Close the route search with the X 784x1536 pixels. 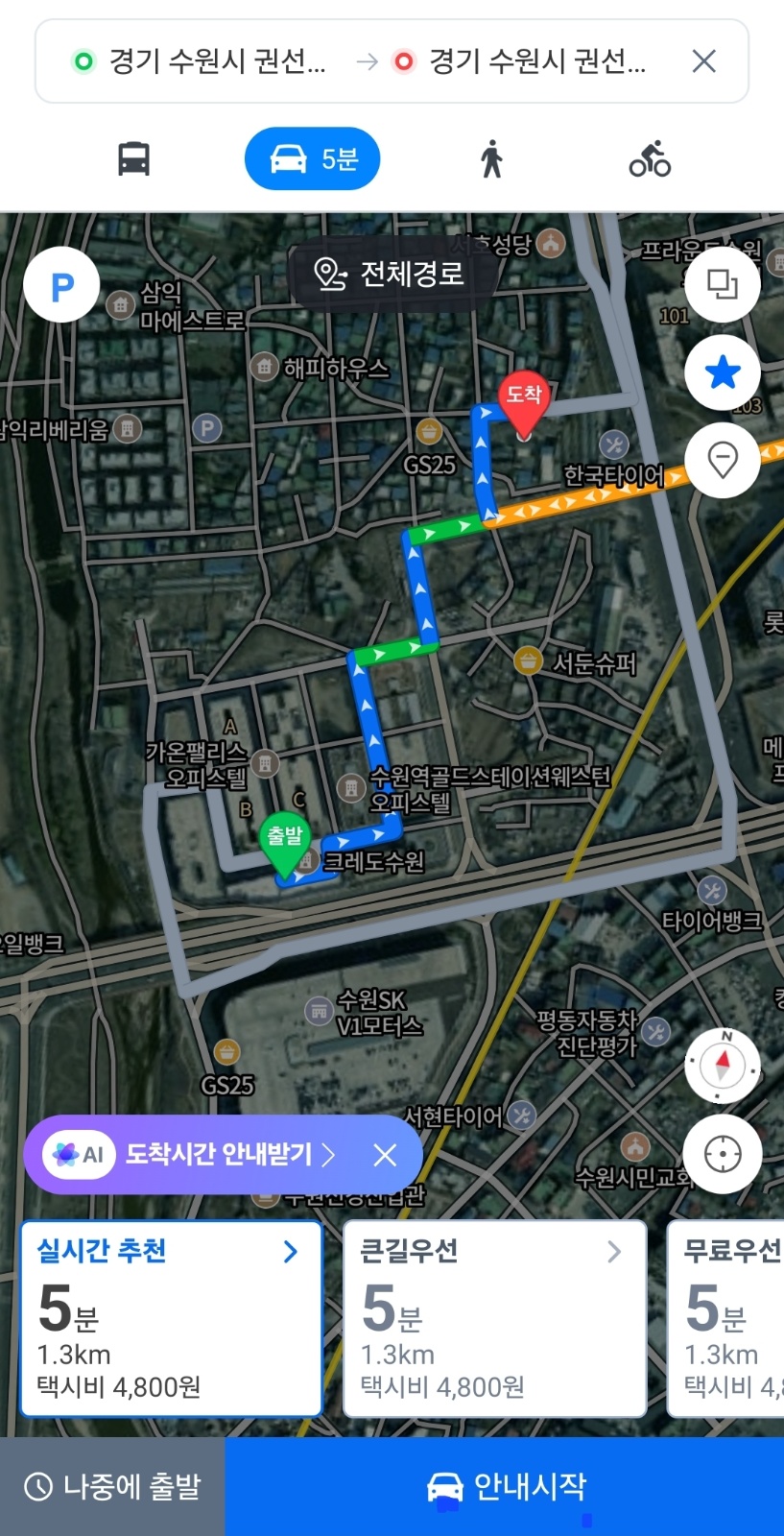[703, 61]
